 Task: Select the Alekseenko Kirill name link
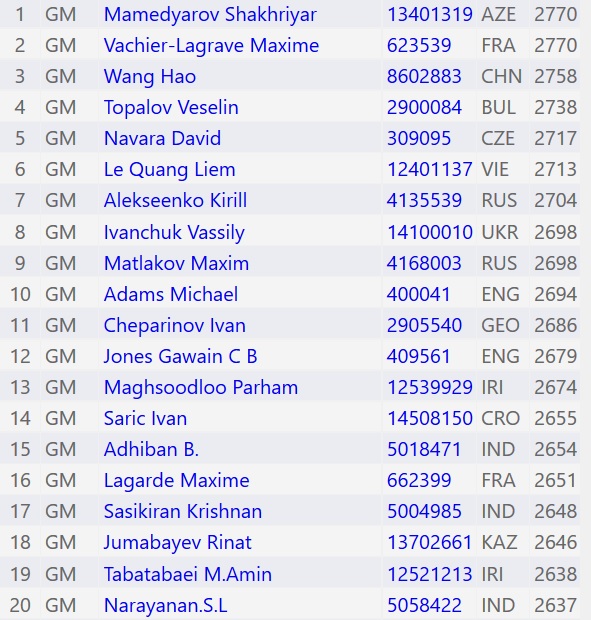tap(175, 200)
